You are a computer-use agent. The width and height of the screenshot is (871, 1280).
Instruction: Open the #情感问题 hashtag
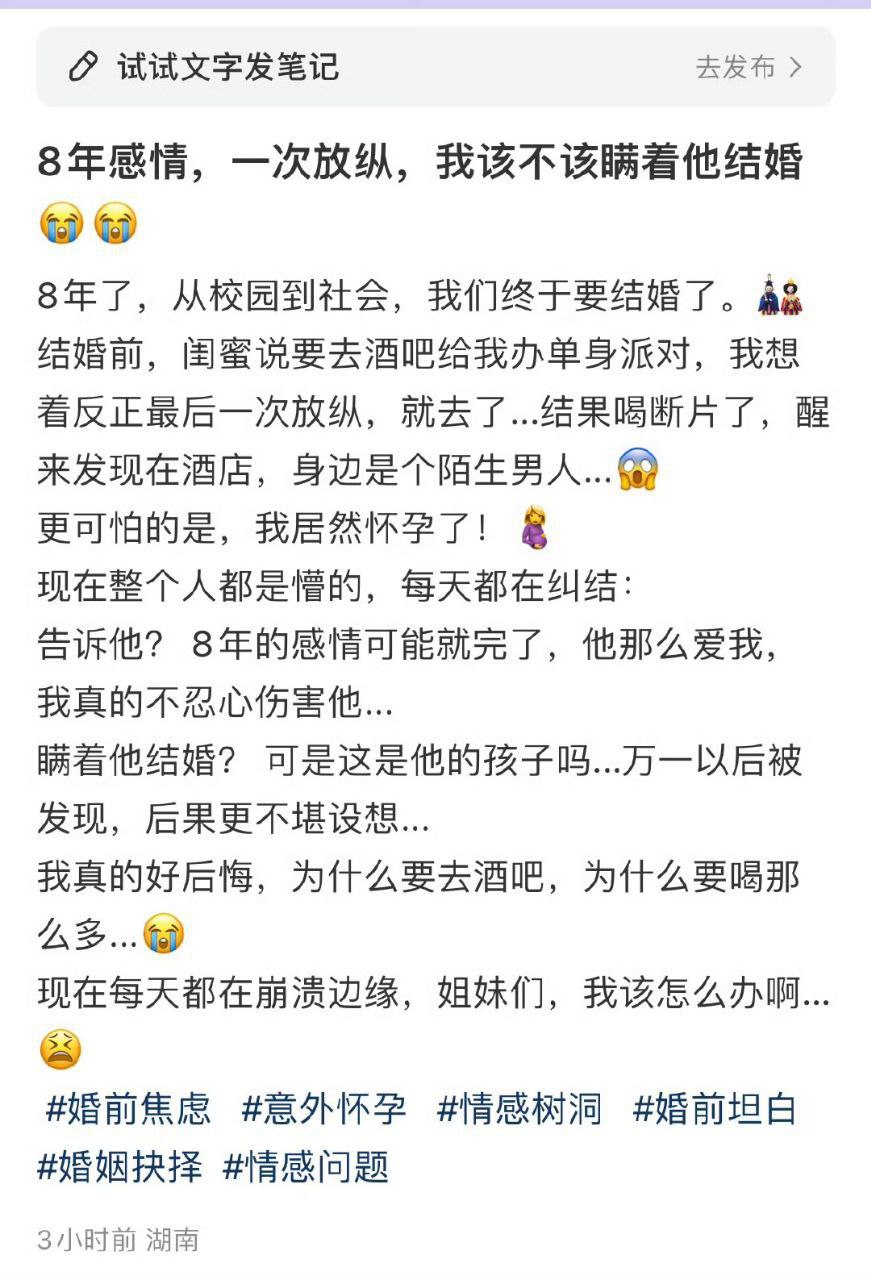[306, 1167]
